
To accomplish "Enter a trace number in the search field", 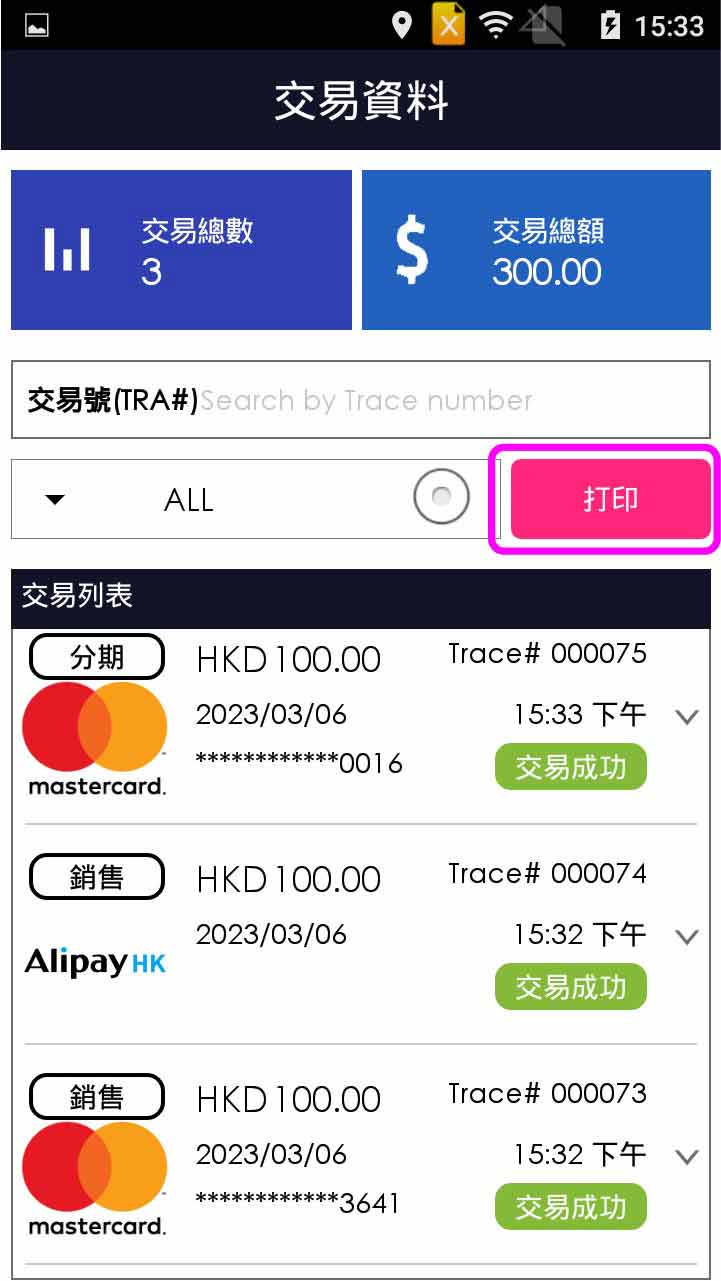I will [365, 401].
